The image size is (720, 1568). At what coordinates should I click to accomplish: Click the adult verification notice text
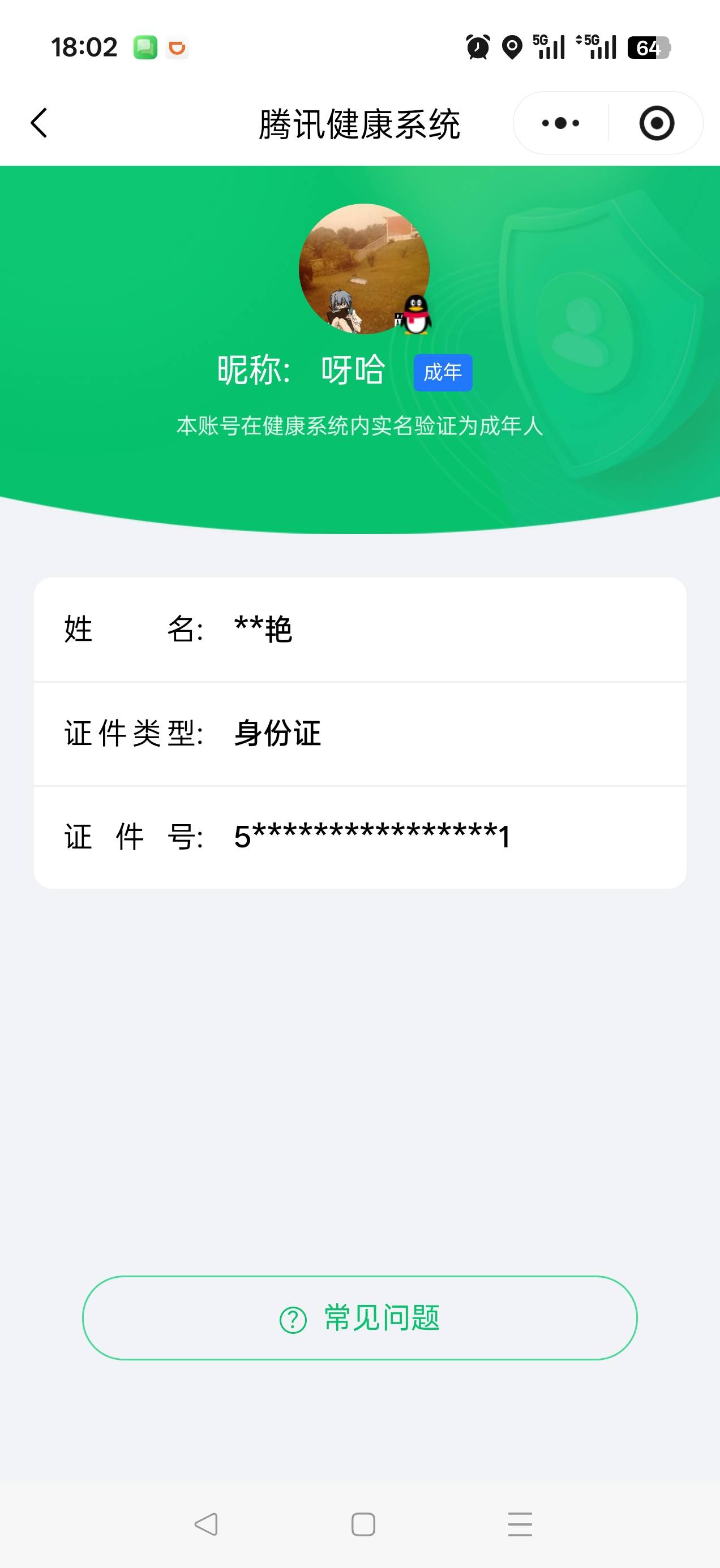360,427
